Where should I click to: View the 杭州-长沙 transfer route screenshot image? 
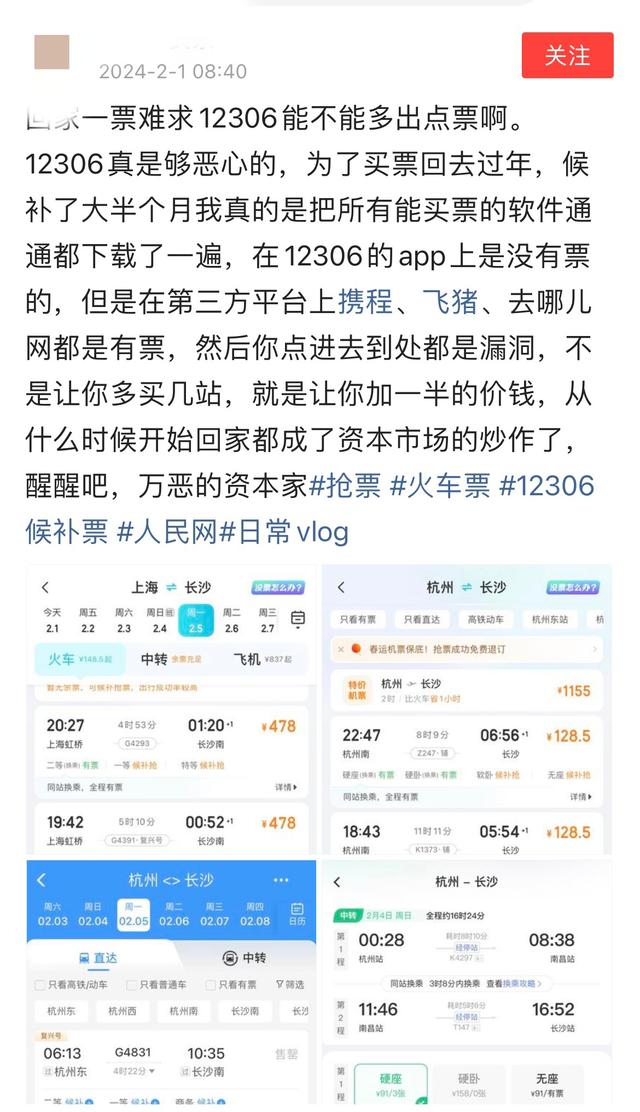pyautogui.click(x=466, y=985)
